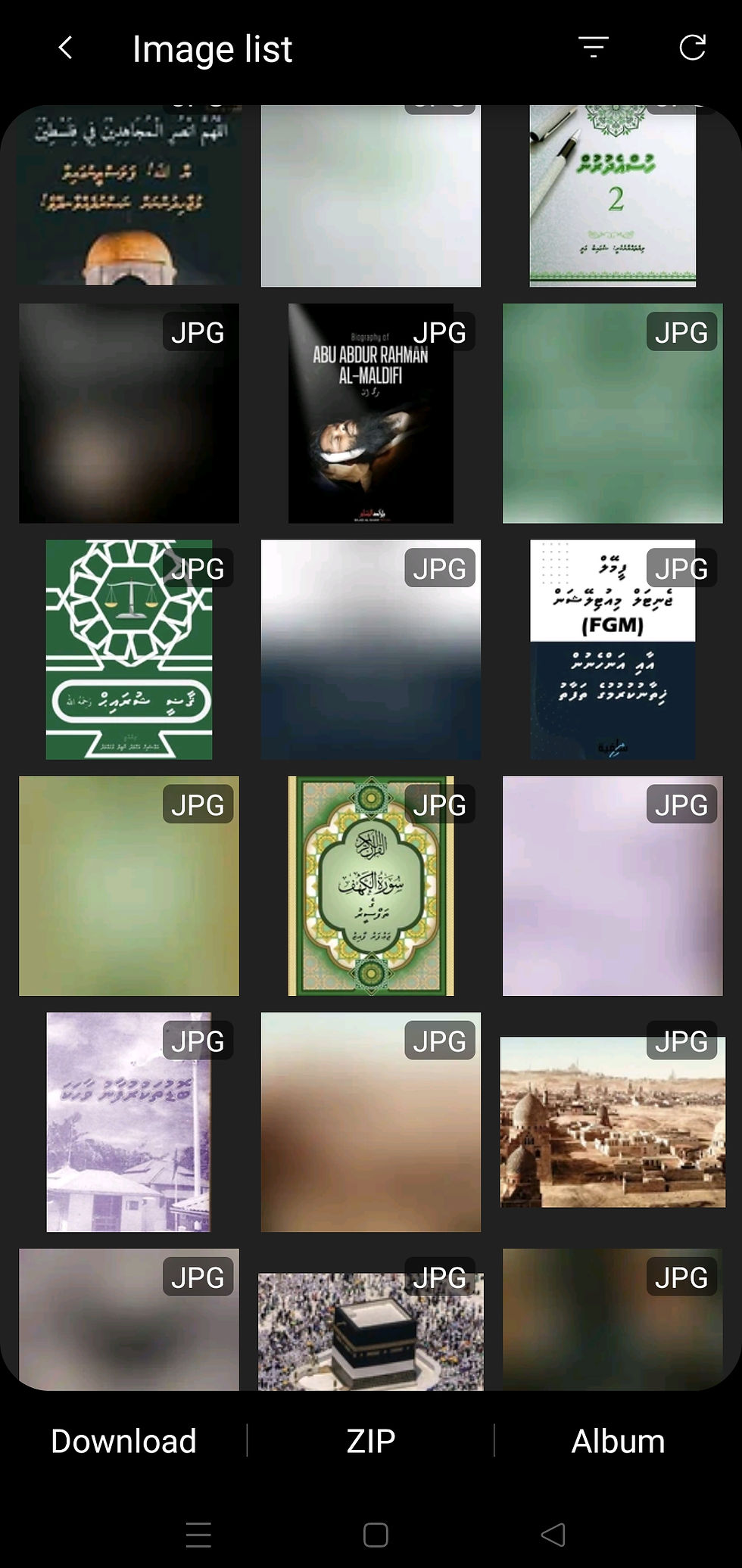Open the Abu Abdur Rahman Al-Maldifi image
Image resolution: width=742 pixels, height=1568 pixels.
370,413
